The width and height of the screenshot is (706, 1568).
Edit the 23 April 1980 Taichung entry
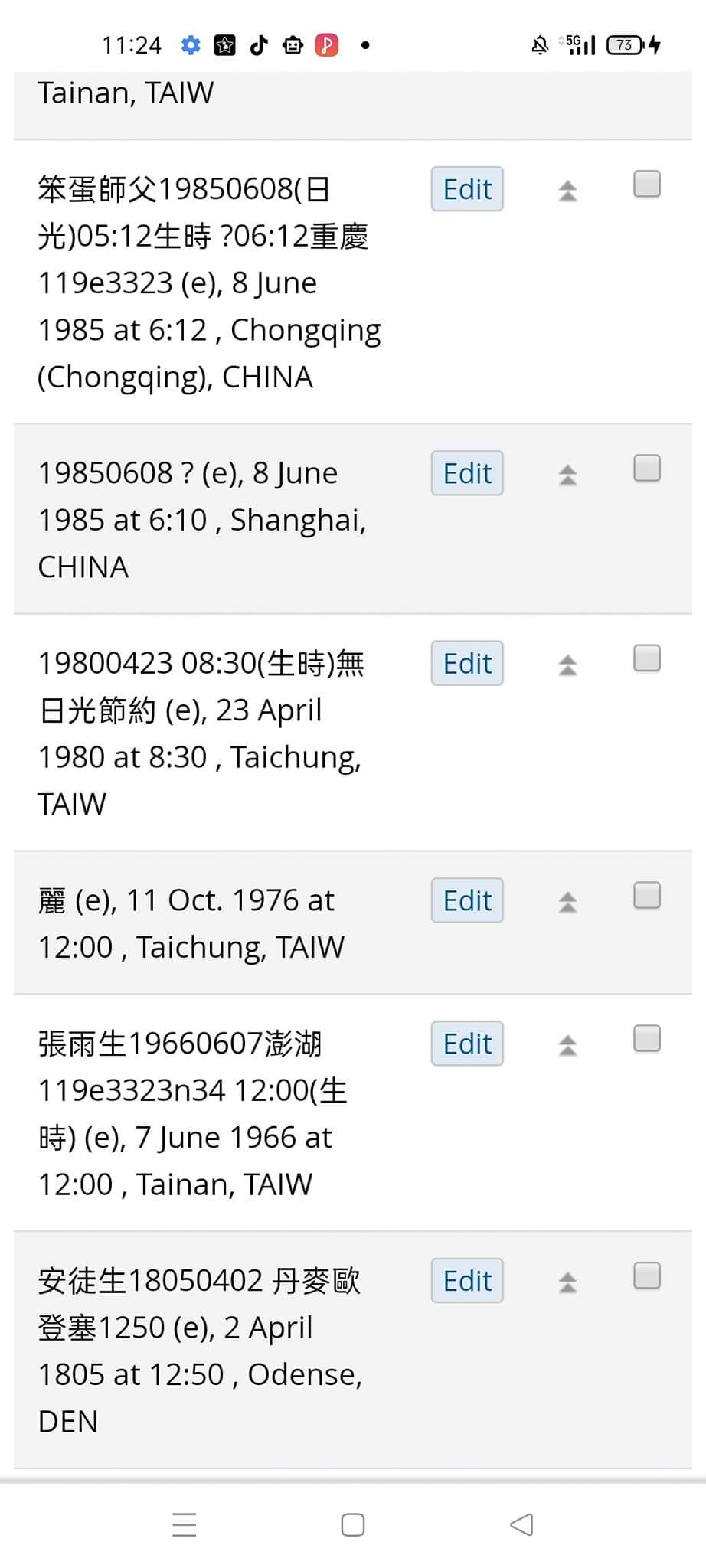pyautogui.click(x=467, y=663)
